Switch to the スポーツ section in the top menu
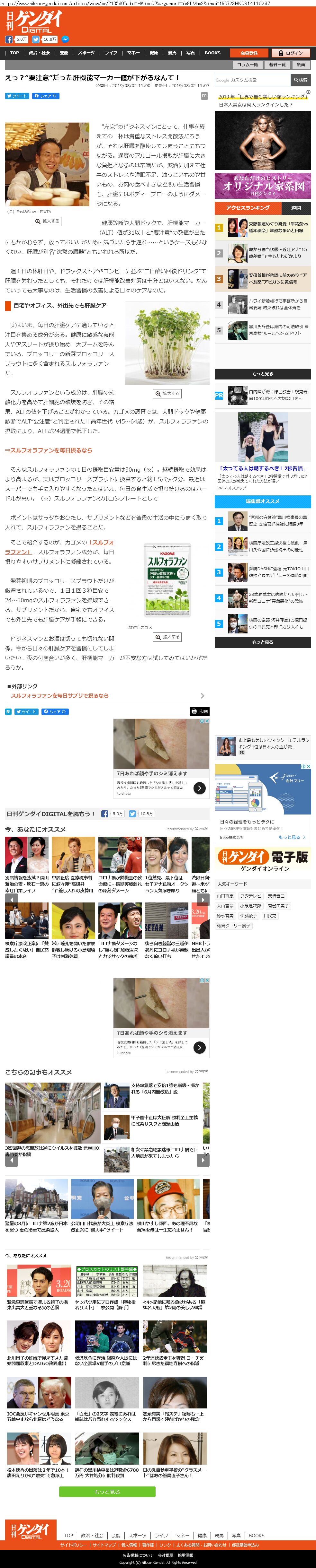The height and width of the screenshot is (1568, 316). pyautogui.click(x=86, y=53)
